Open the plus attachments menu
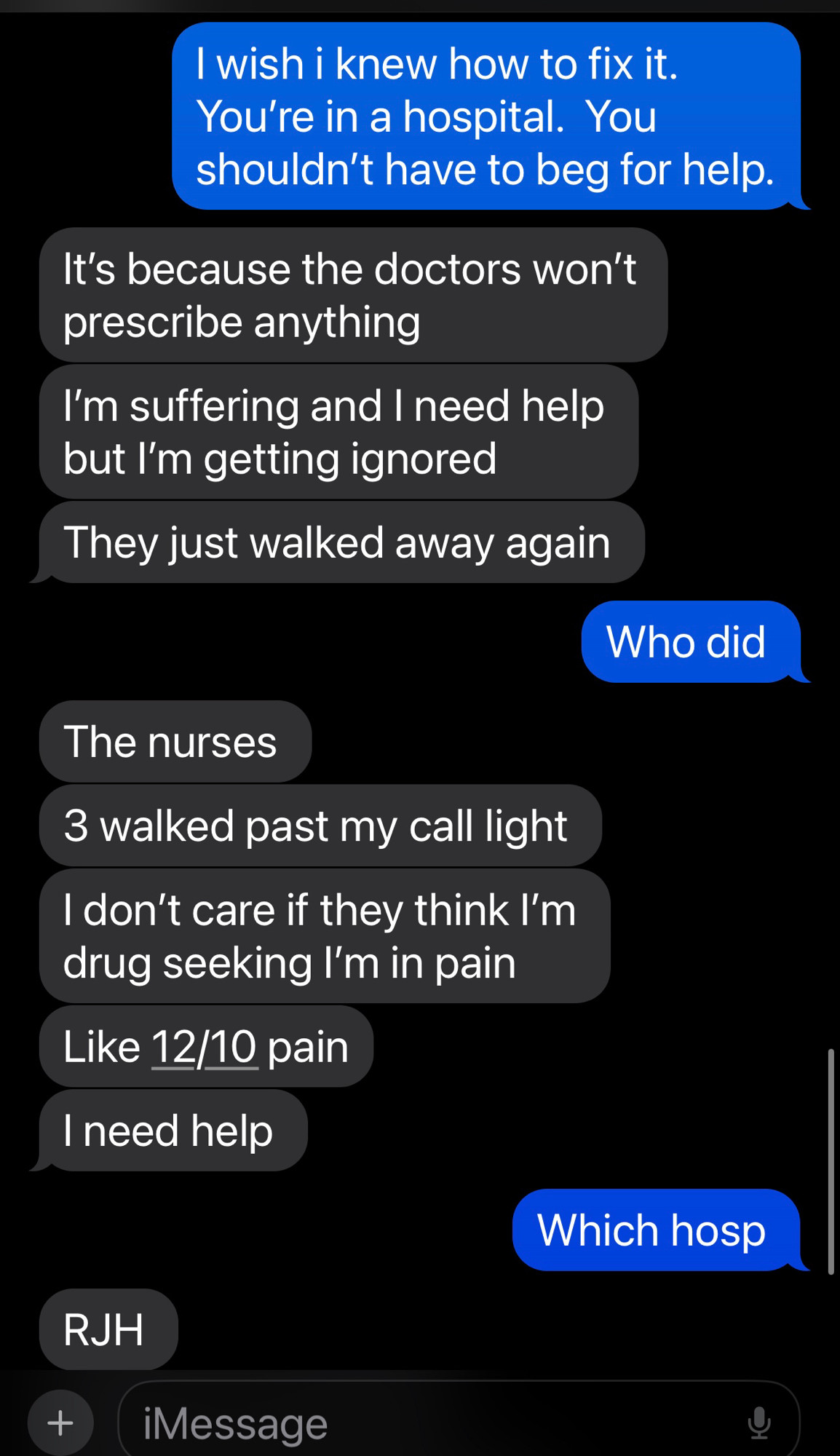Screen dimensions: 840x1456 point(60,1423)
